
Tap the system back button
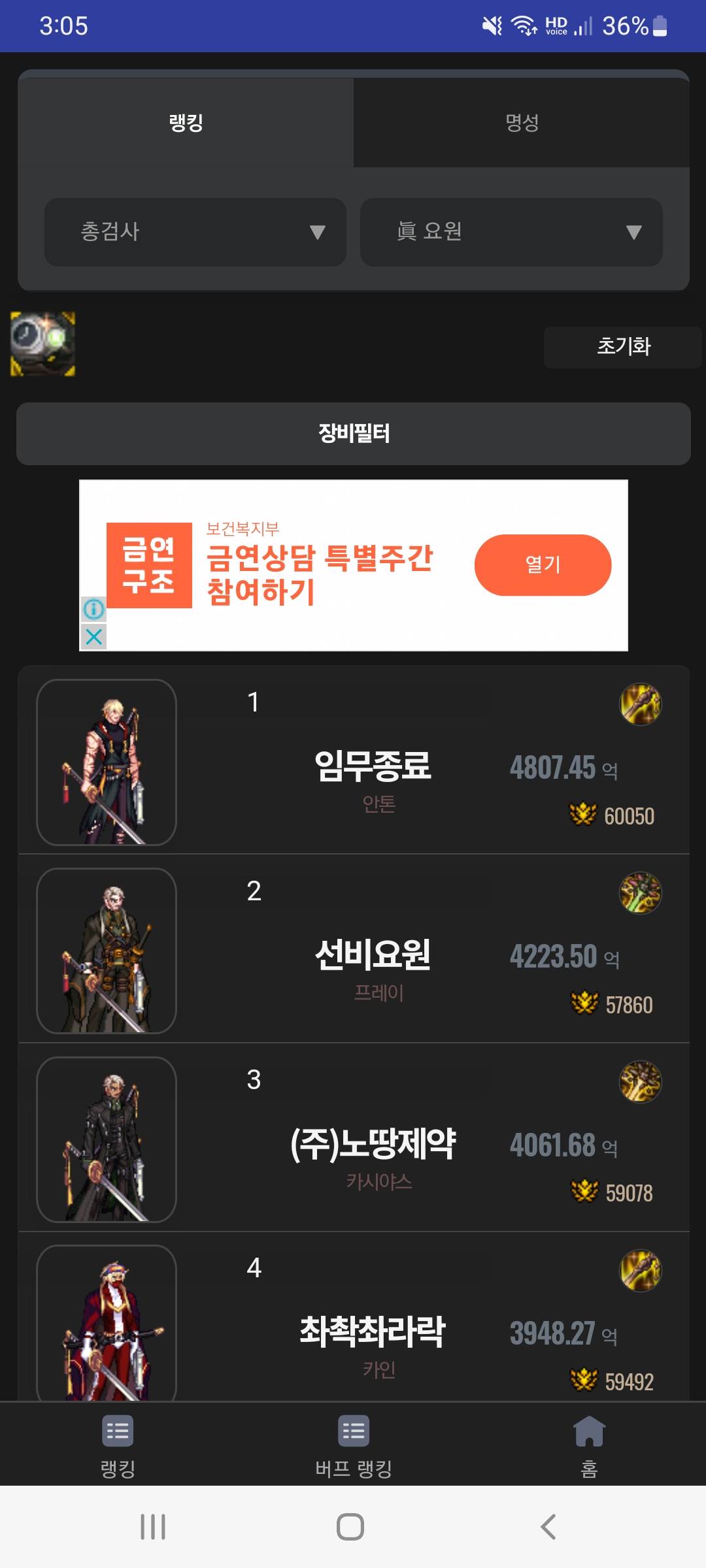tap(548, 1527)
